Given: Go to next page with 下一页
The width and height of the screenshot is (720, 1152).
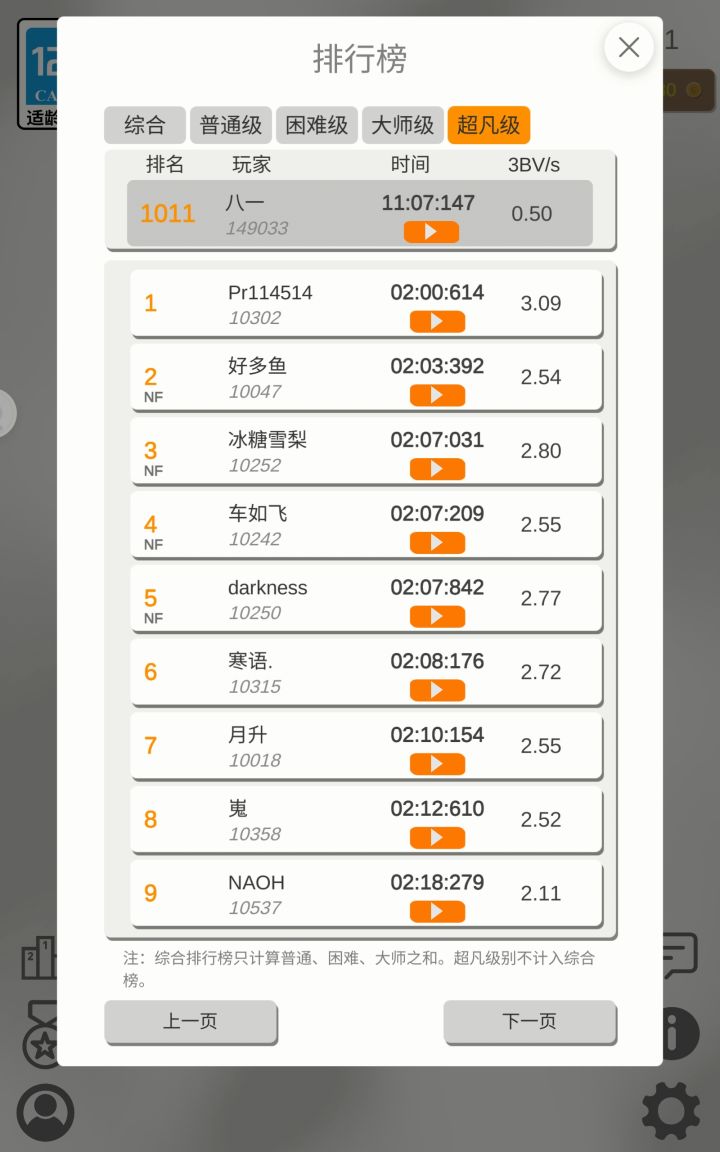Looking at the screenshot, I should click(x=530, y=1021).
